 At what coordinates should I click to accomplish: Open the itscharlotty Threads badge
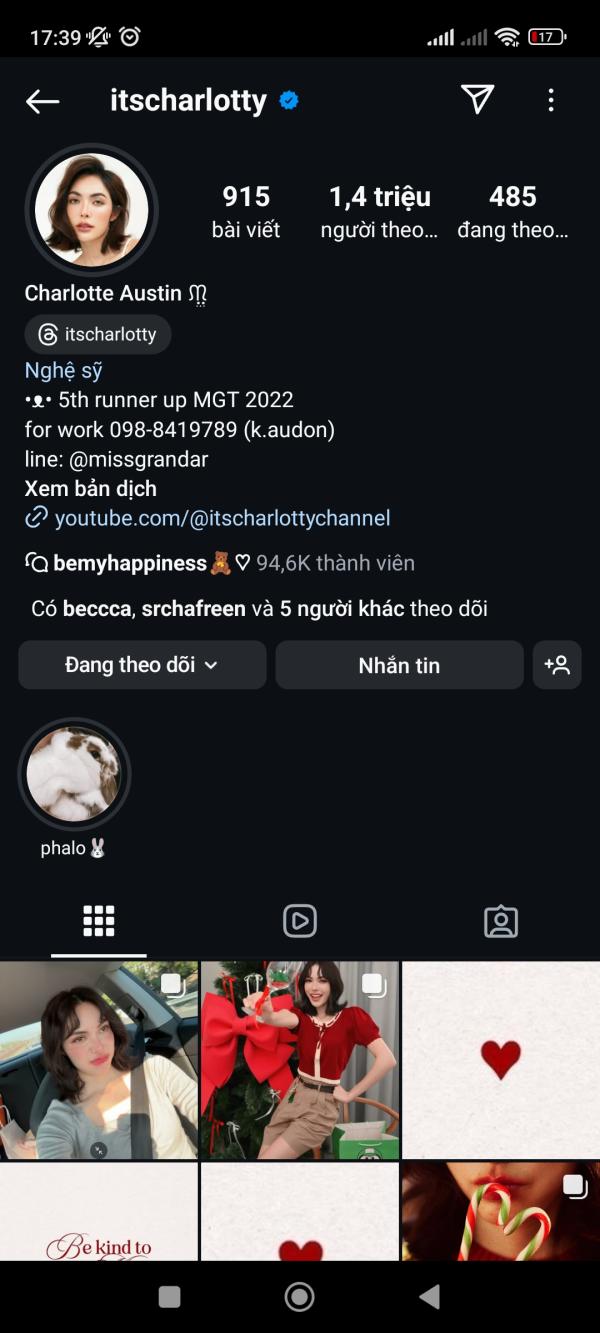point(98,334)
